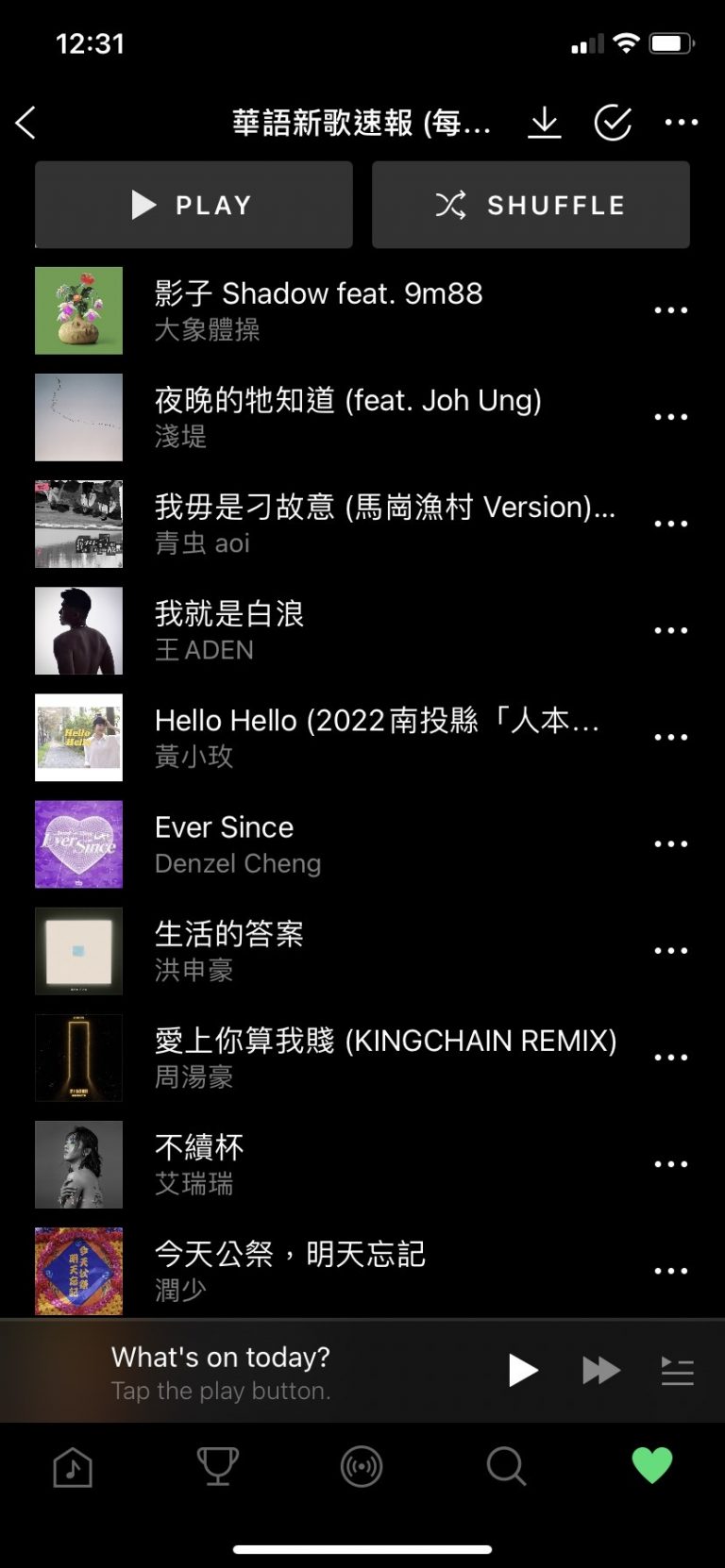
Task: Shuffle the playlist songs
Action: [531, 205]
